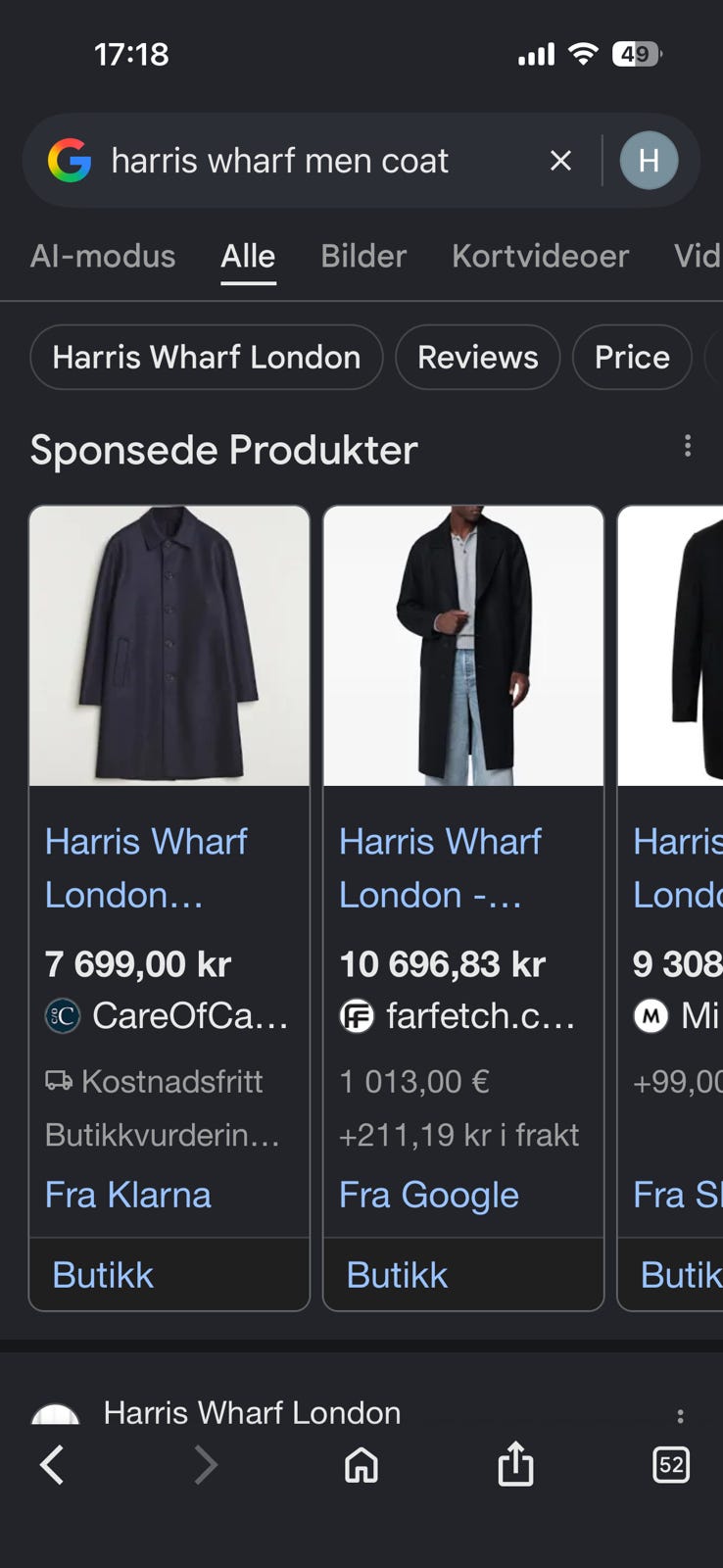Open the account avatar H
Image resolution: width=723 pixels, height=1568 pixels.
click(649, 161)
